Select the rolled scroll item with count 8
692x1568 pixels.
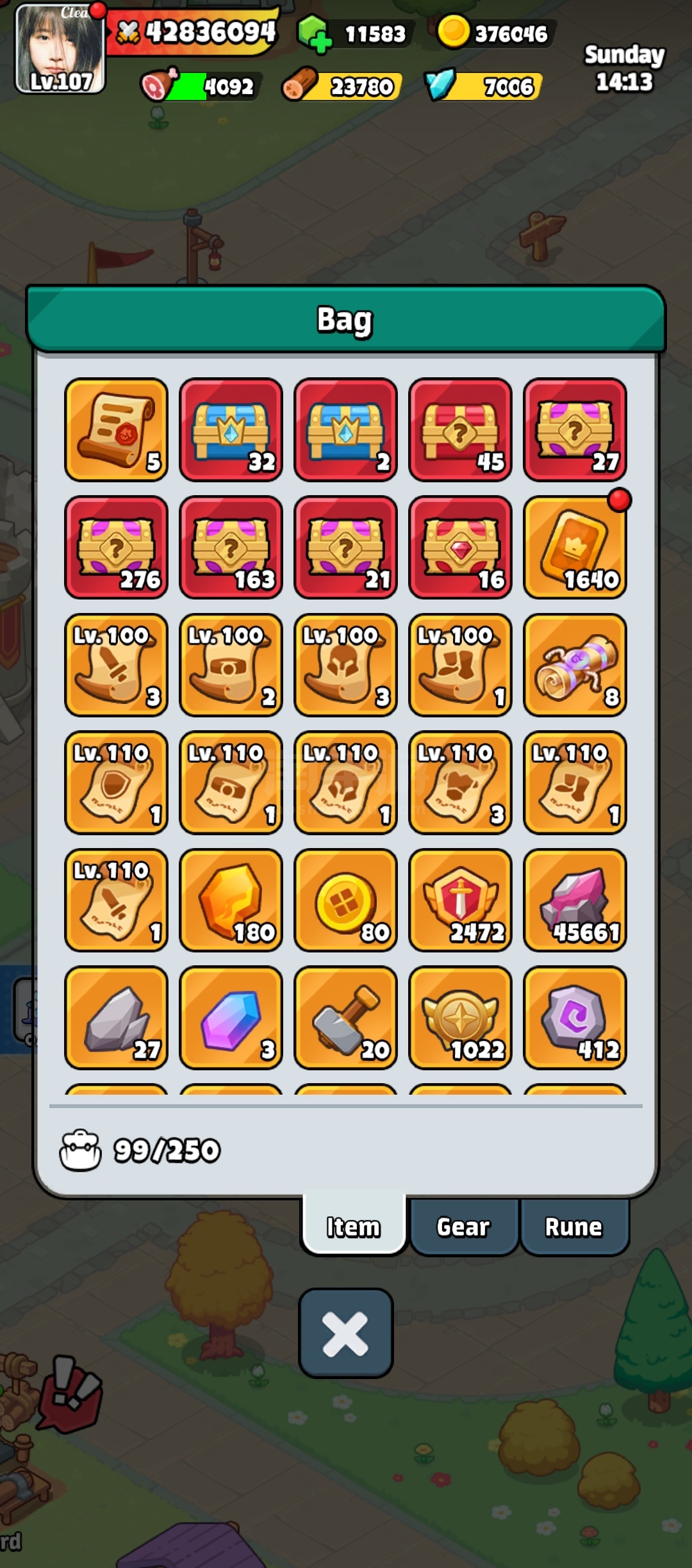(575, 665)
